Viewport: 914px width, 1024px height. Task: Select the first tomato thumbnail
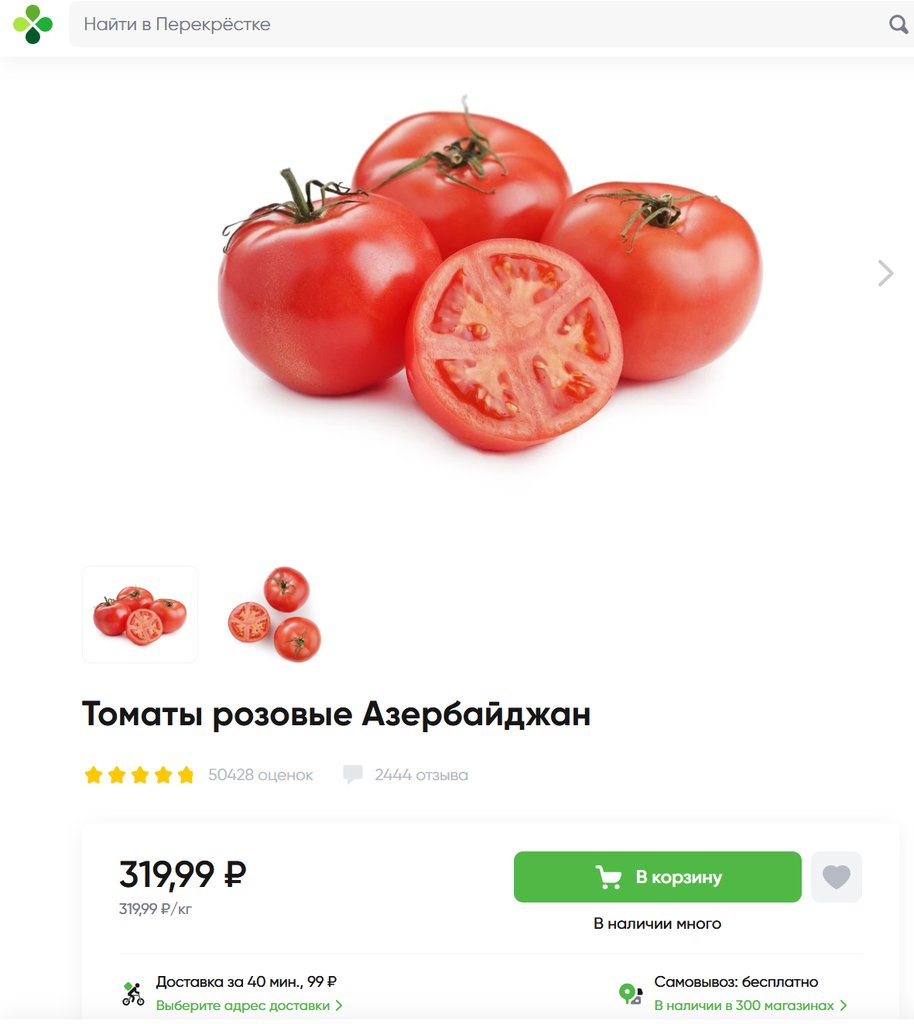click(x=140, y=614)
